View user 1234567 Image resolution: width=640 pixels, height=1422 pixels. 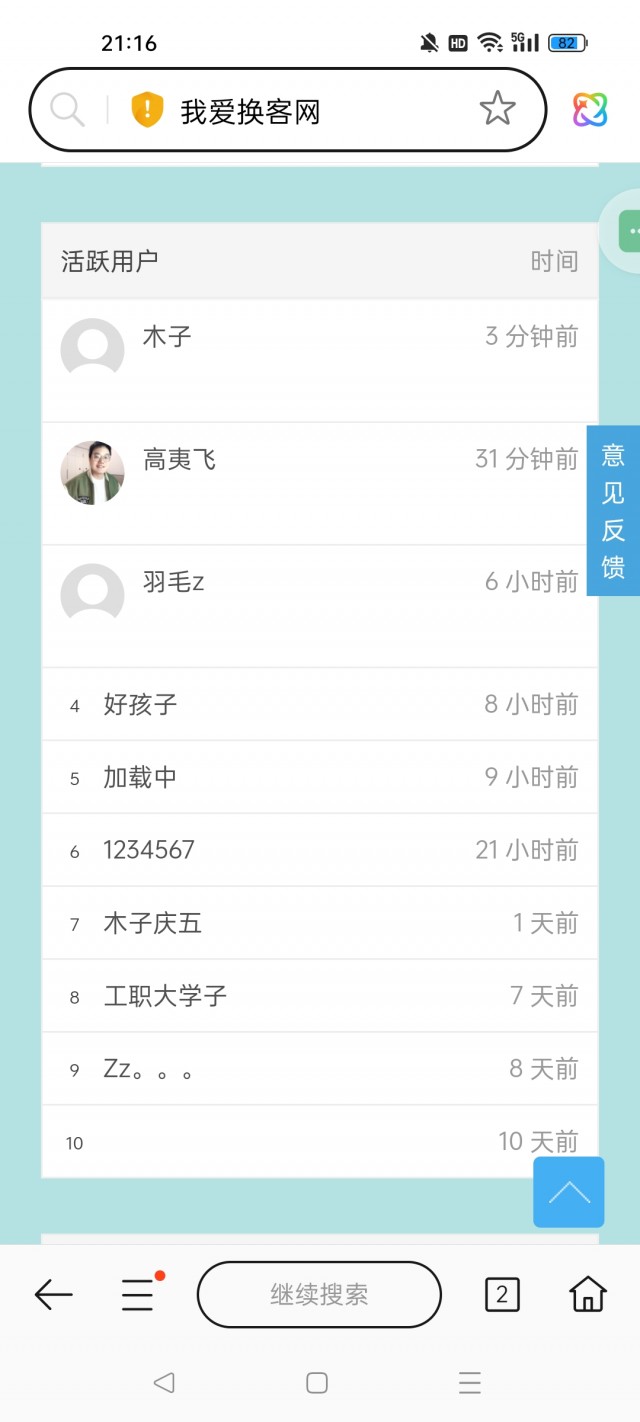[x=149, y=851]
